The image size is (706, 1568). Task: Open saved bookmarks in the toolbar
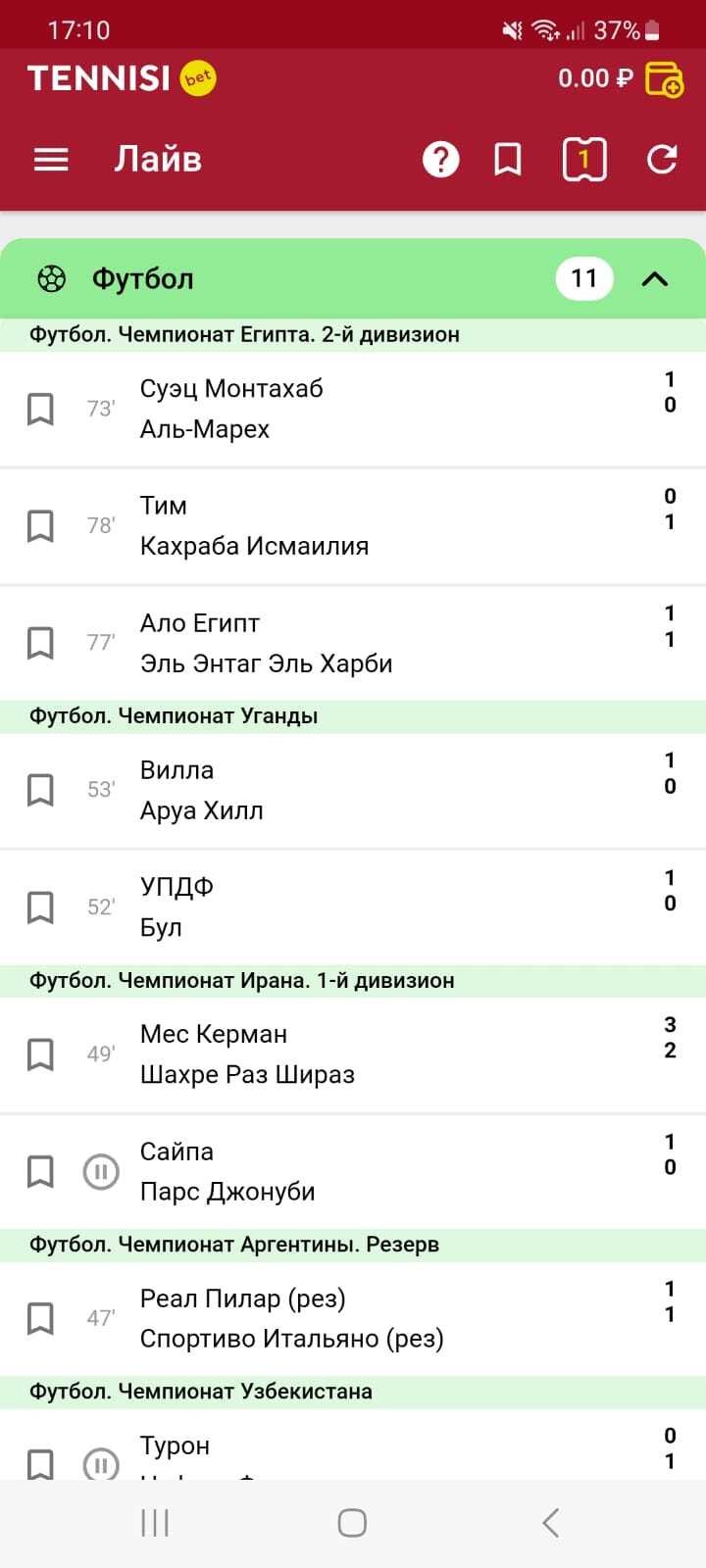(507, 160)
